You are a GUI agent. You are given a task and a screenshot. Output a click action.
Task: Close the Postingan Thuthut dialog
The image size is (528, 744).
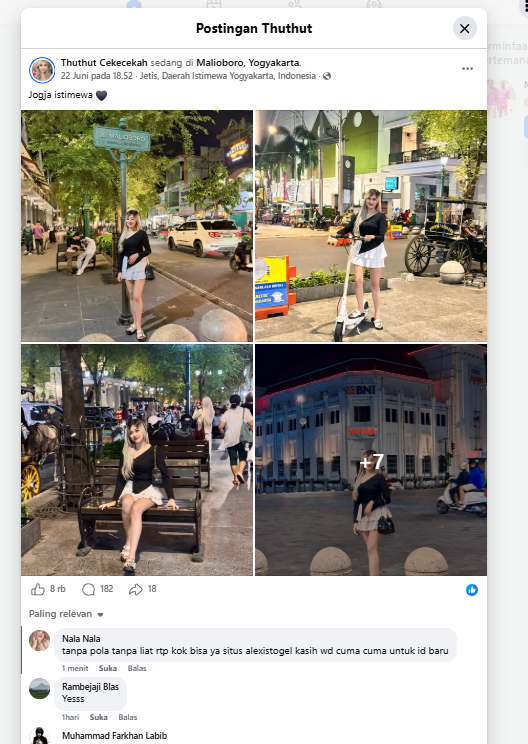click(x=464, y=28)
